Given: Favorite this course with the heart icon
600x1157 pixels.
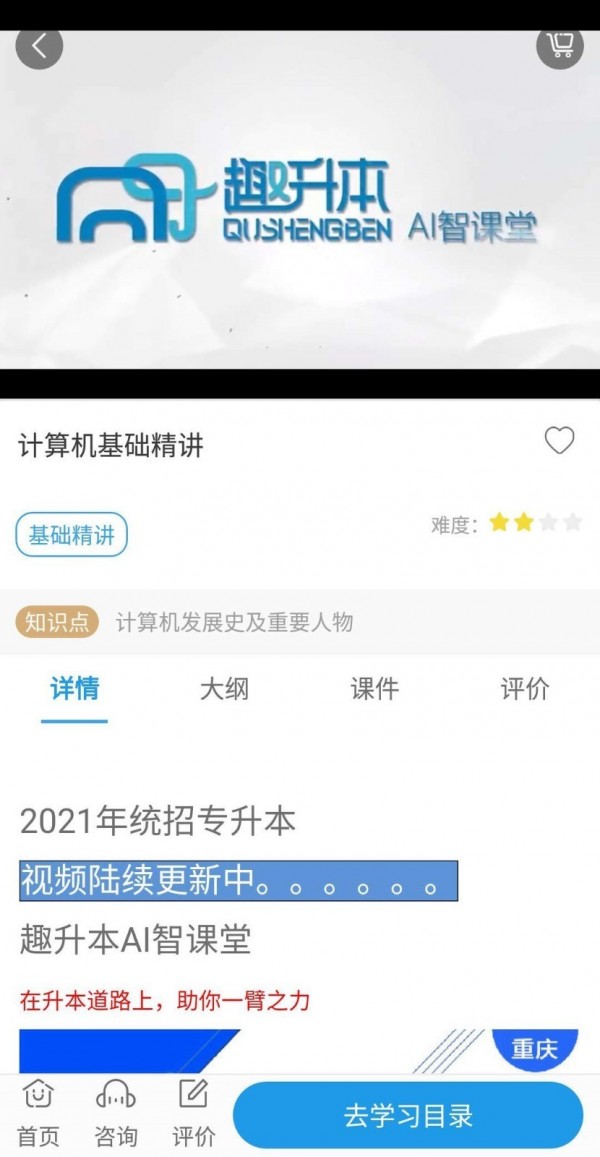Looking at the screenshot, I should click(x=559, y=440).
